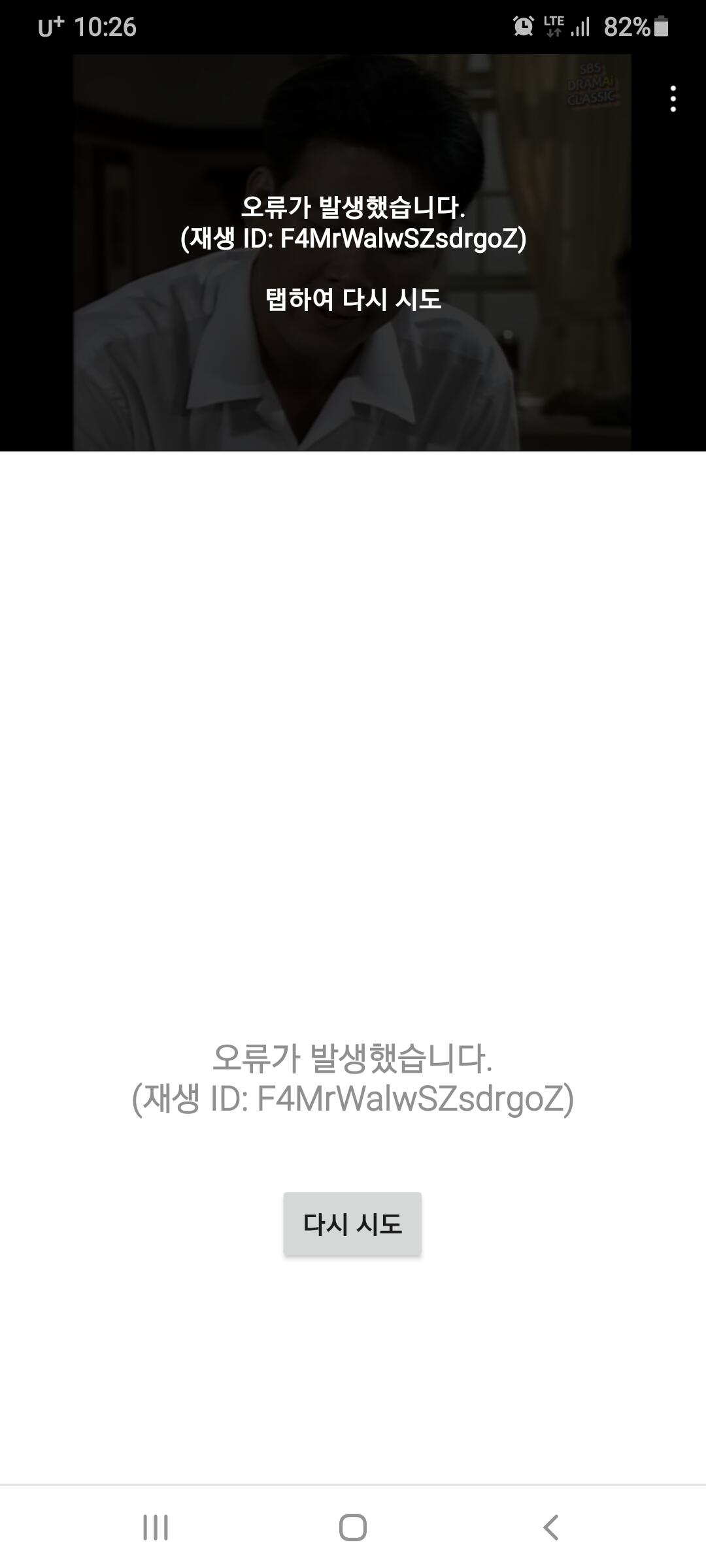Tap '탭하여 다시 시도' in the video player
The image size is (706, 1568).
coord(353,300)
